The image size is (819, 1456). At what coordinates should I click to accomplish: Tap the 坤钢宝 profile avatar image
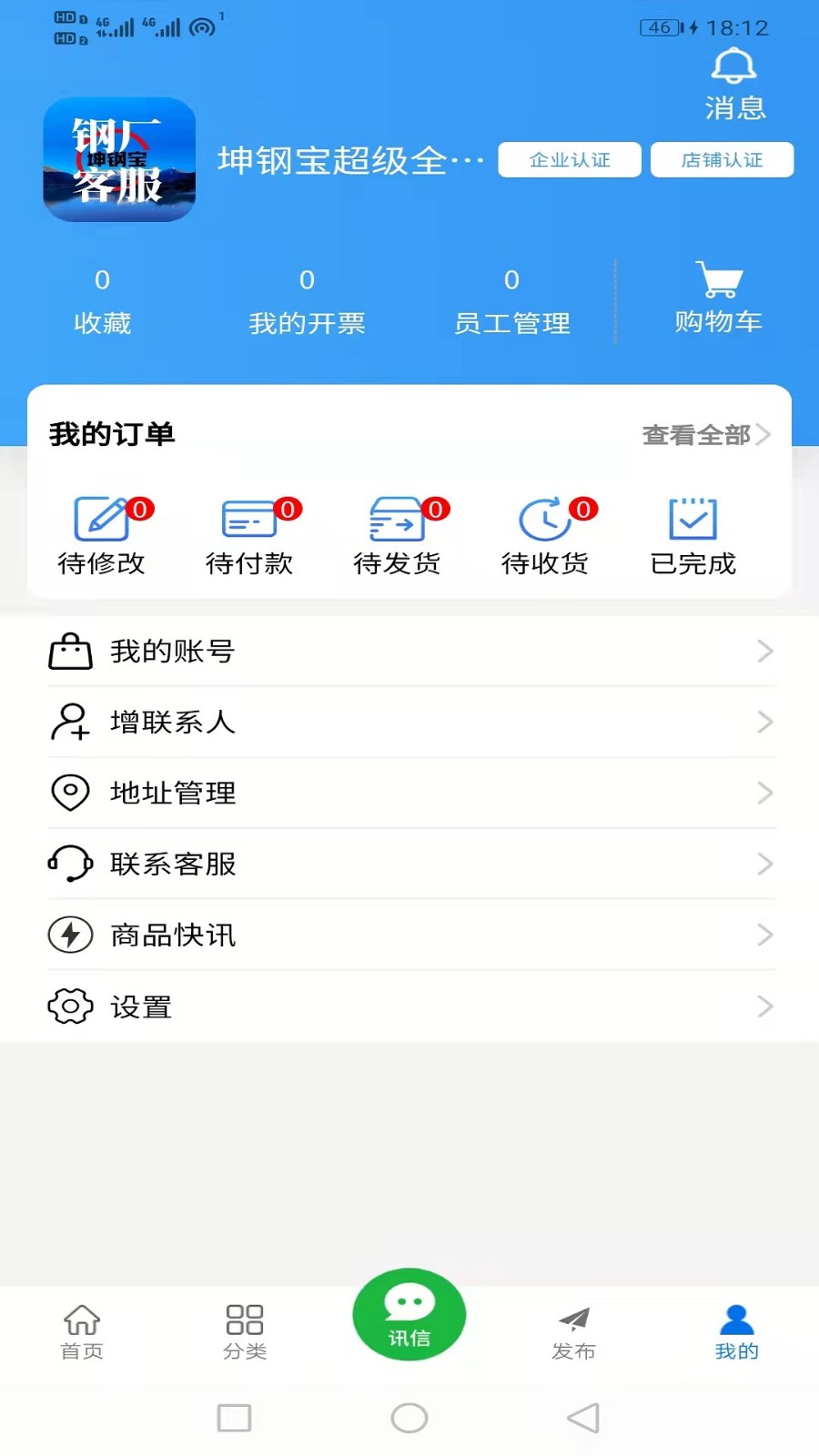118,162
